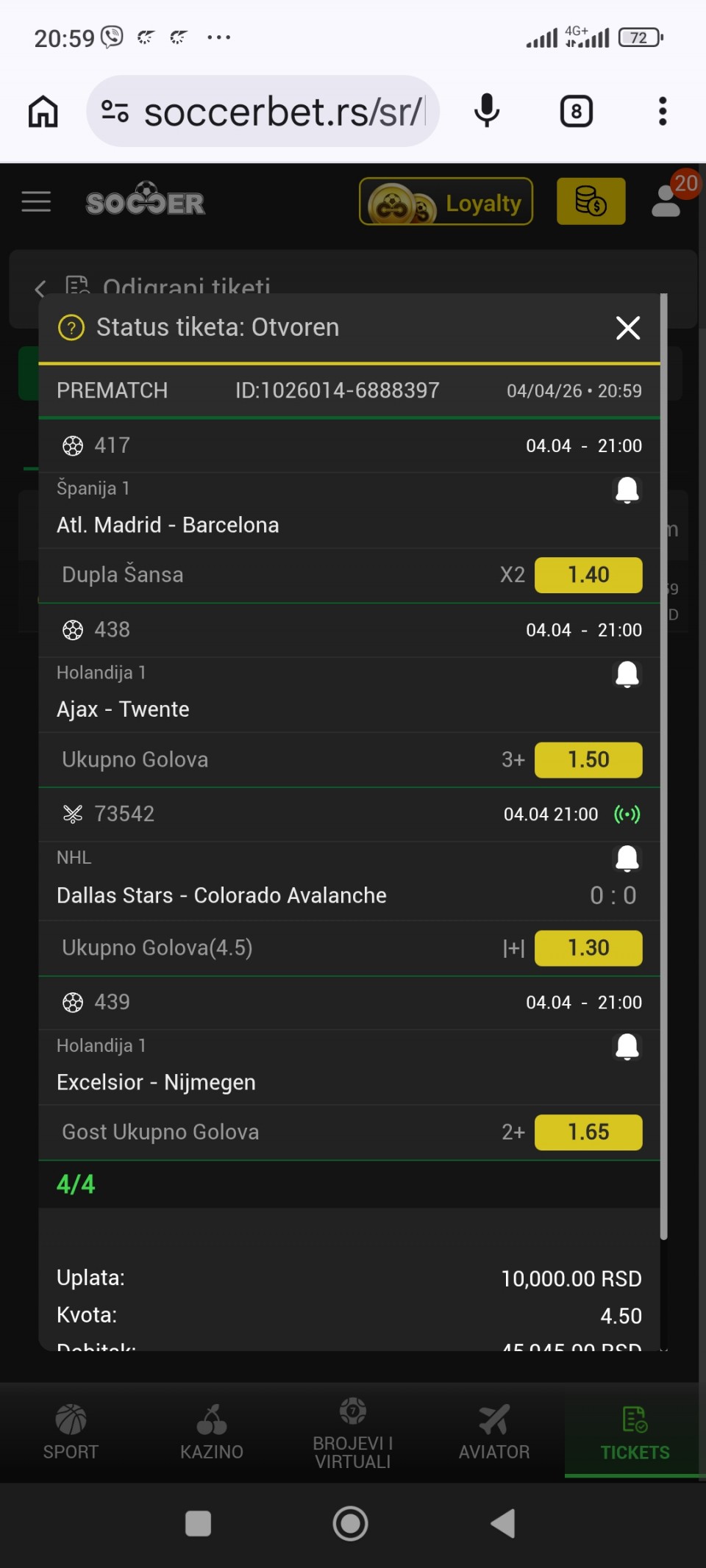The image size is (706, 1568).
Task: Go to the Aviator tab
Action: 494,1432
